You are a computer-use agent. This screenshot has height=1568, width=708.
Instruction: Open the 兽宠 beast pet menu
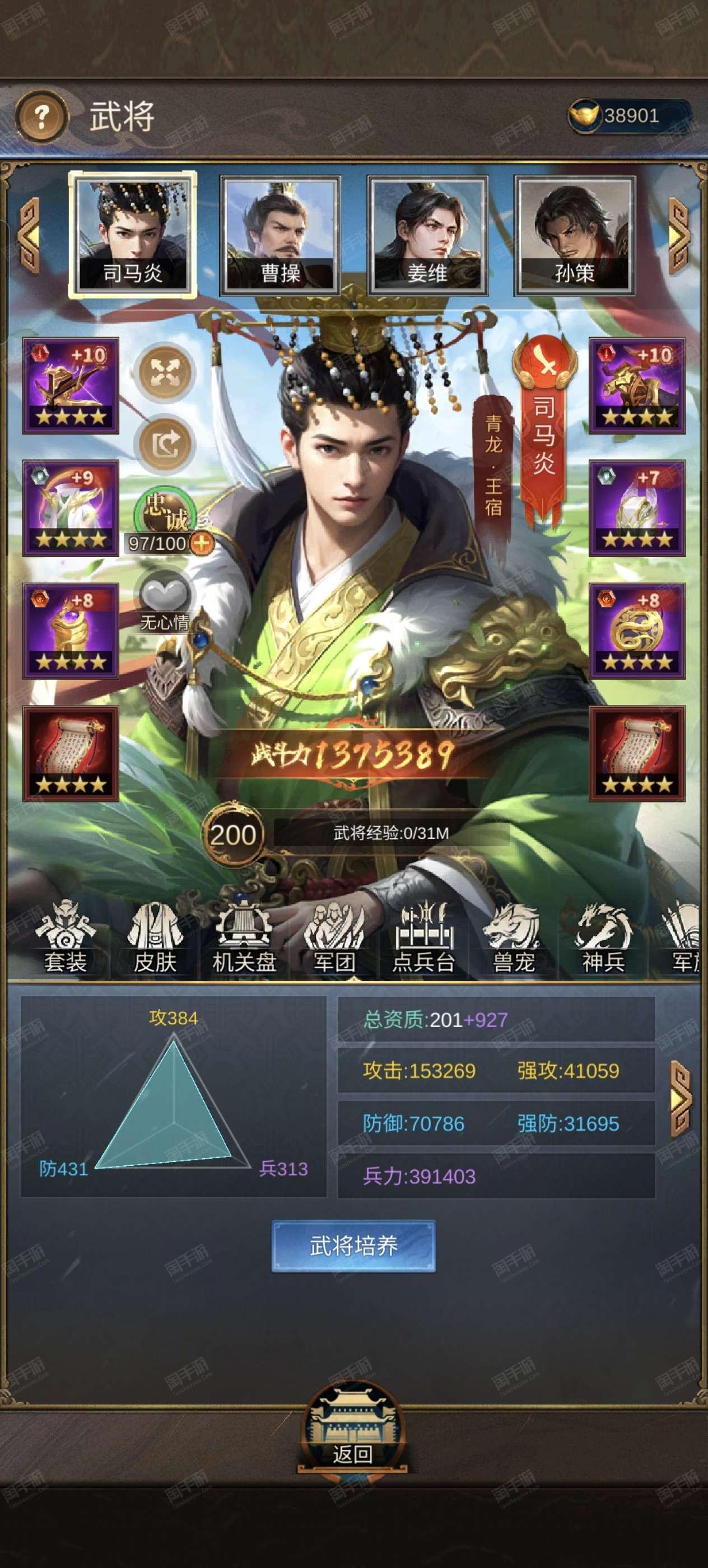click(x=513, y=939)
